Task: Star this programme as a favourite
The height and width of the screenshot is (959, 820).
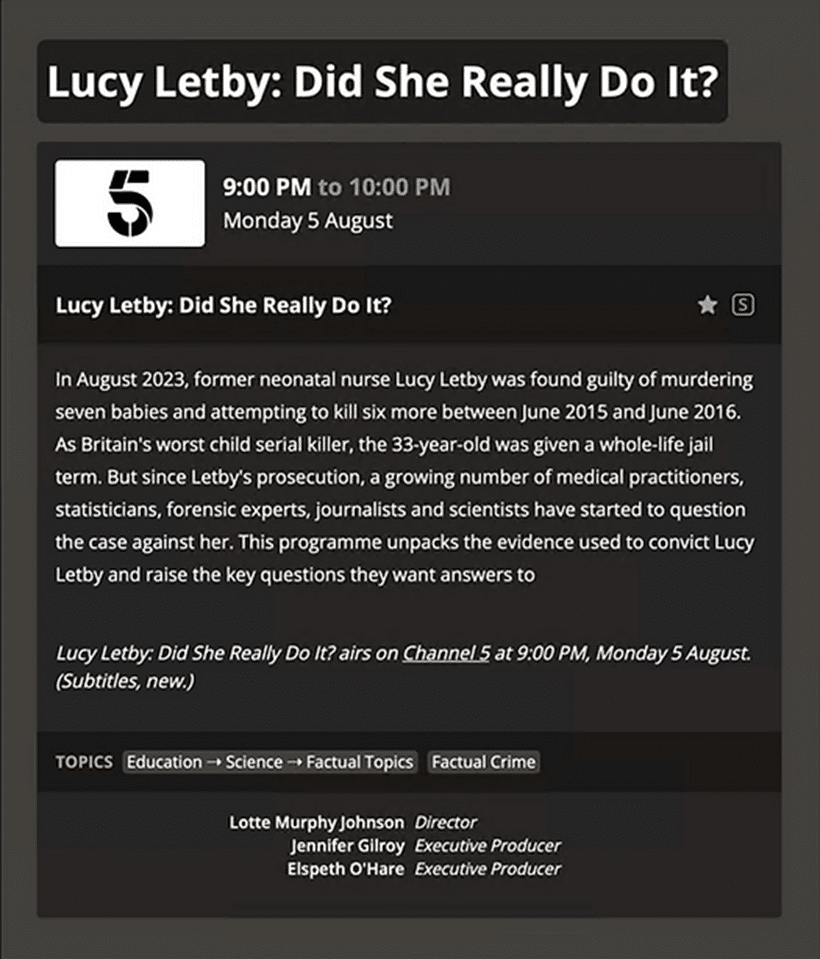Action: 707,305
